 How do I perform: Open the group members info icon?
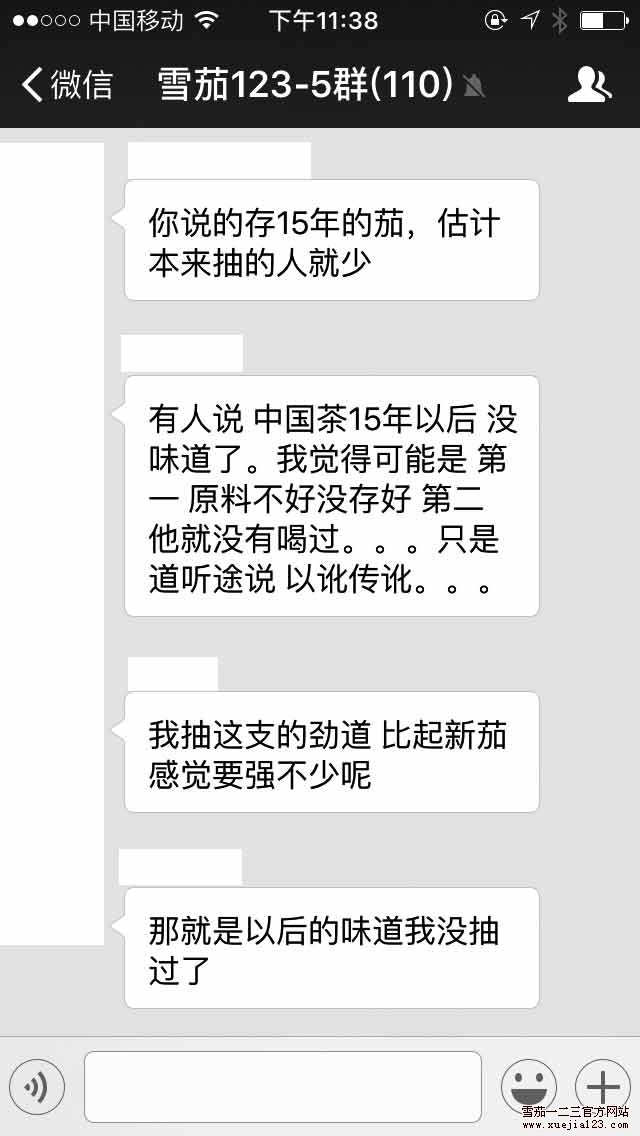(x=589, y=85)
